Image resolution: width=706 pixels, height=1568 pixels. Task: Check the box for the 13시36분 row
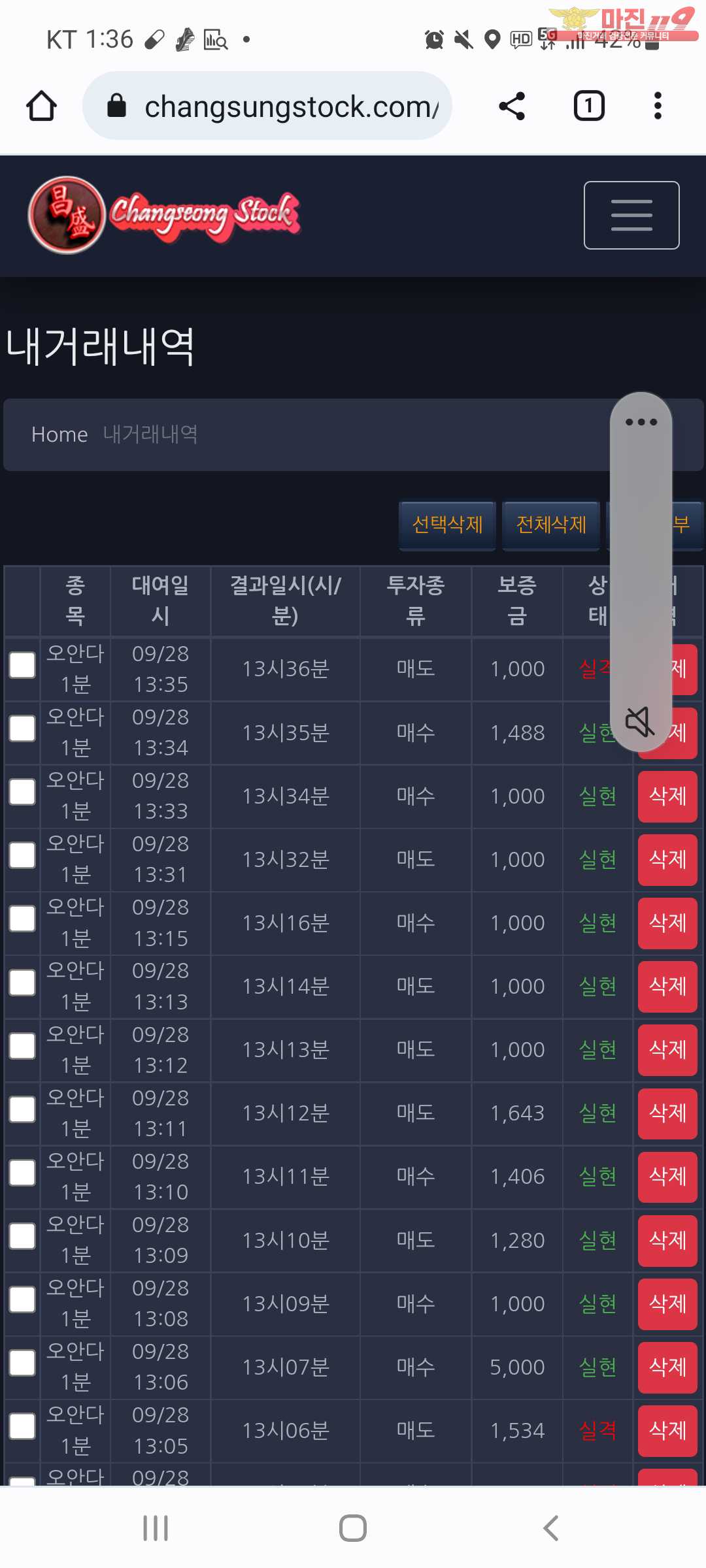[22, 666]
